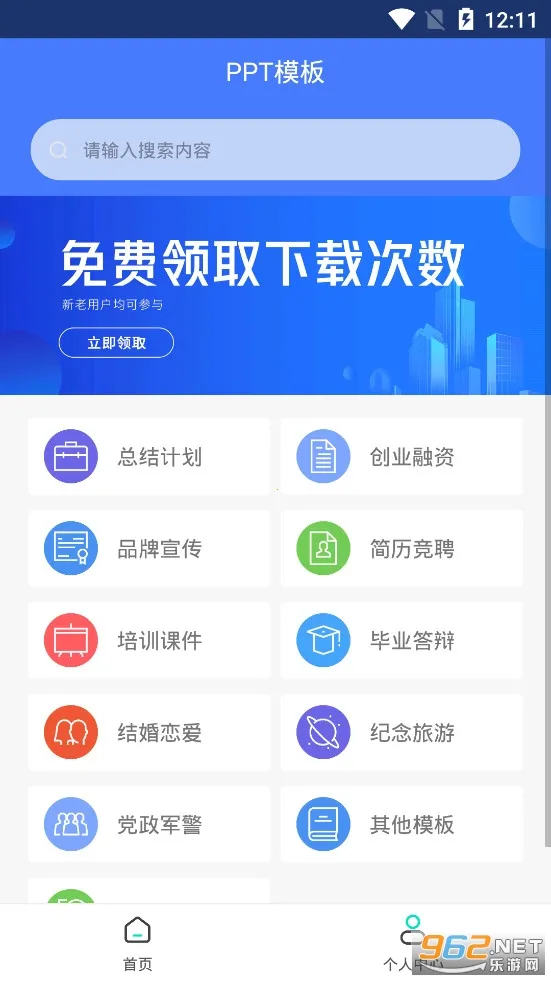
Task: Open the 创业融资 template category
Action: click(402, 457)
